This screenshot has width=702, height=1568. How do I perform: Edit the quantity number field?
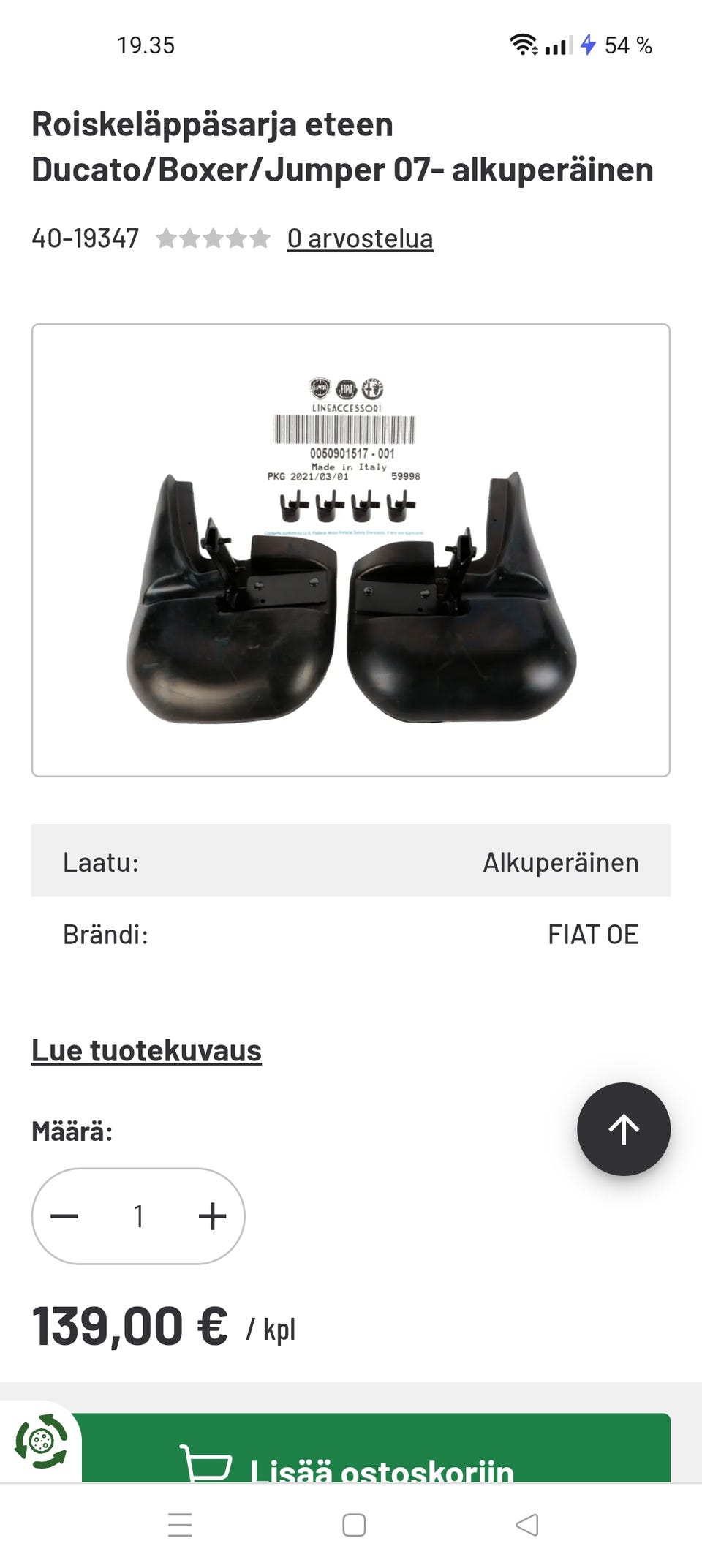(x=138, y=1216)
